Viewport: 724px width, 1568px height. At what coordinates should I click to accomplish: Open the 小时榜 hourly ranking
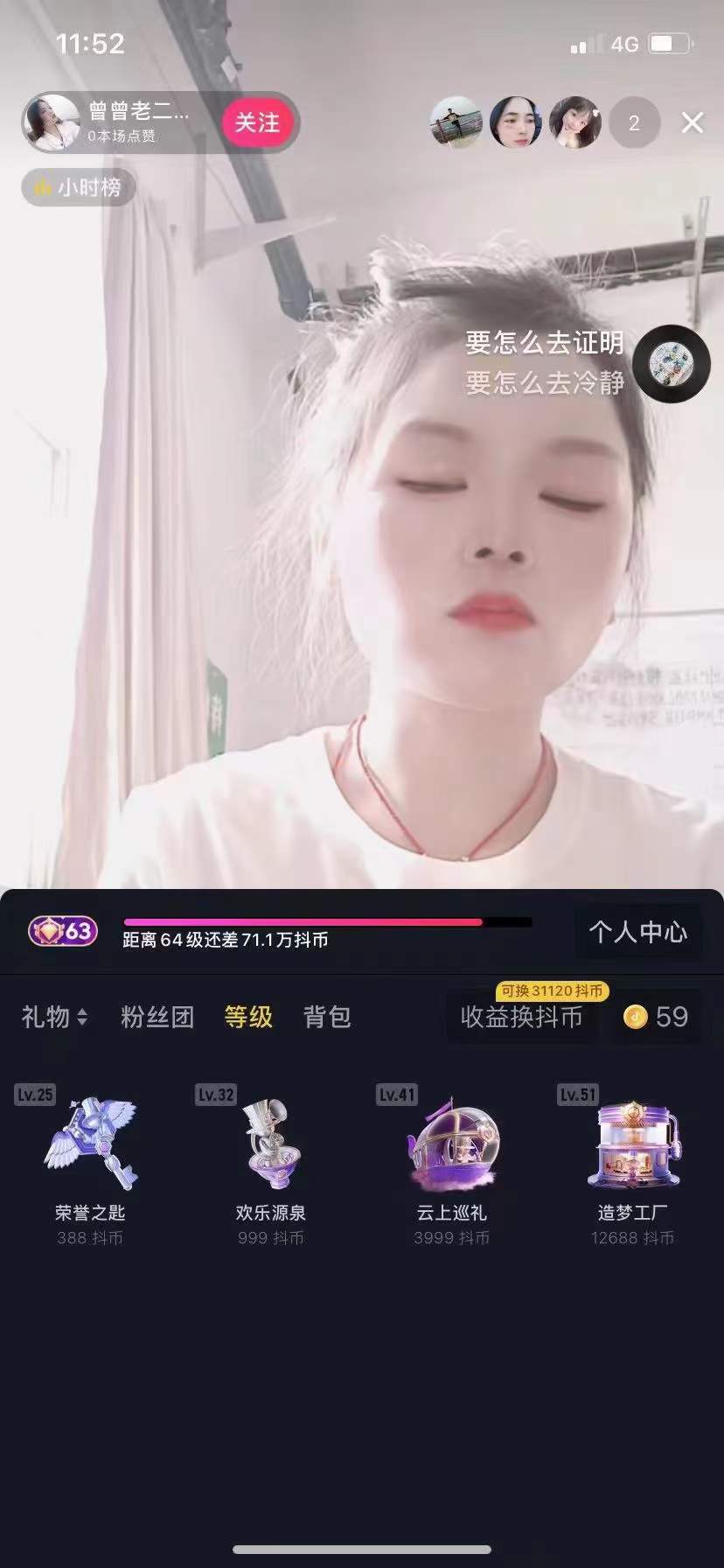click(79, 187)
